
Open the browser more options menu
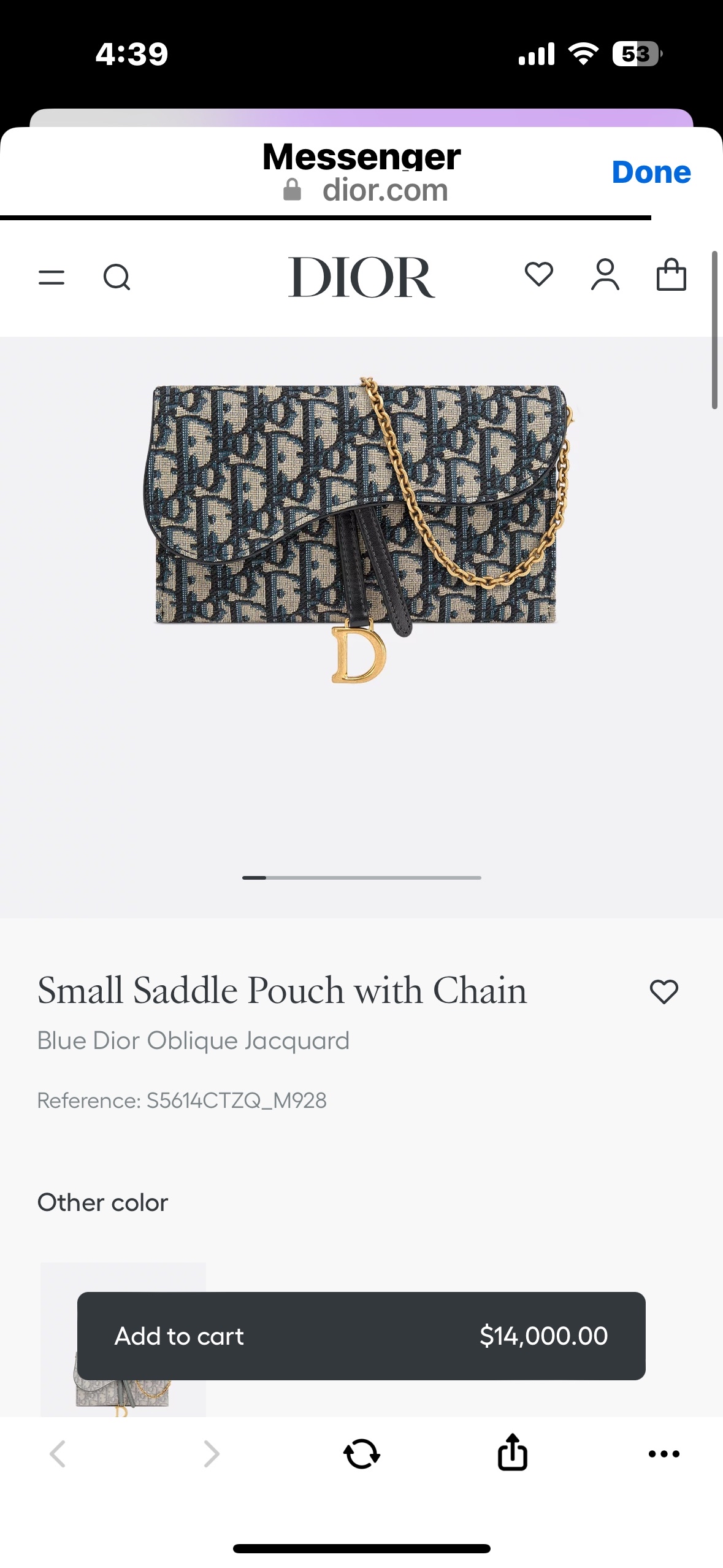point(664,1453)
